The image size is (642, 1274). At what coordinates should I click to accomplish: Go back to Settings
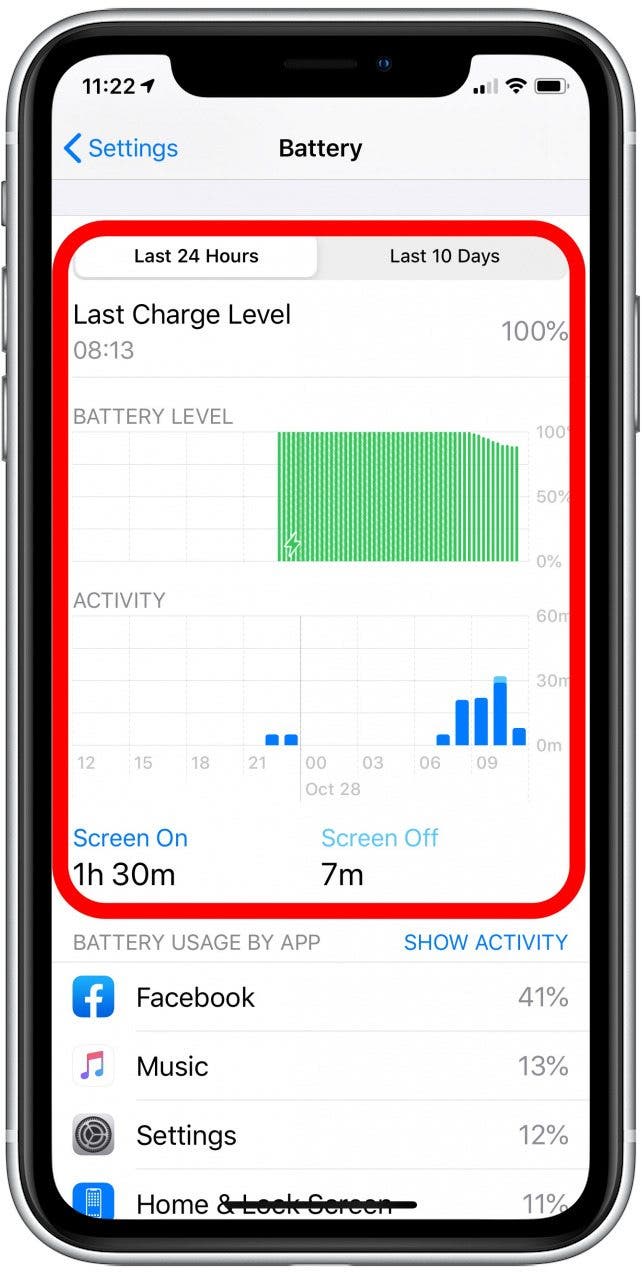120,149
